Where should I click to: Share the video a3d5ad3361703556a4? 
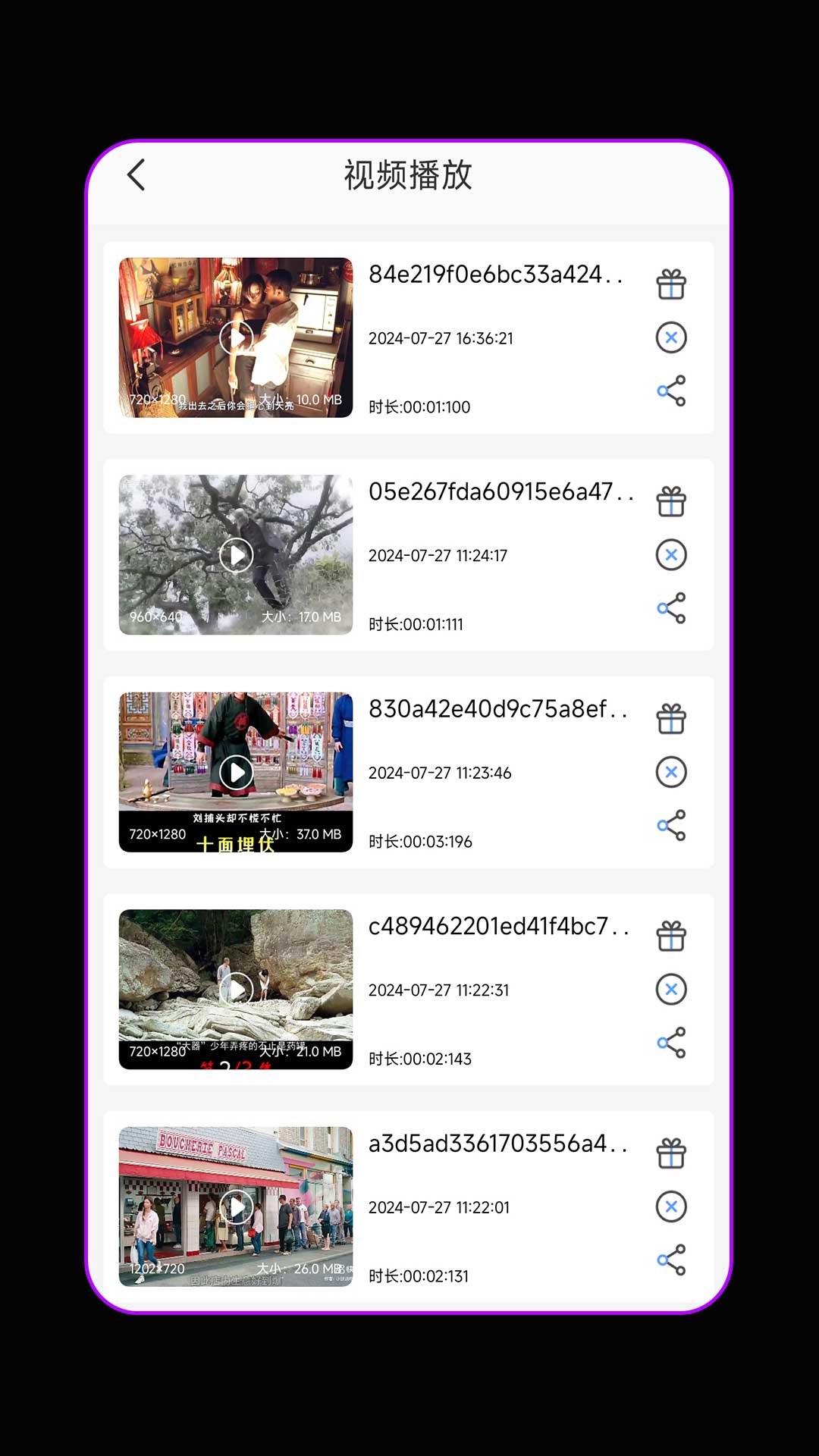pyautogui.click(x=671, y=1260)
